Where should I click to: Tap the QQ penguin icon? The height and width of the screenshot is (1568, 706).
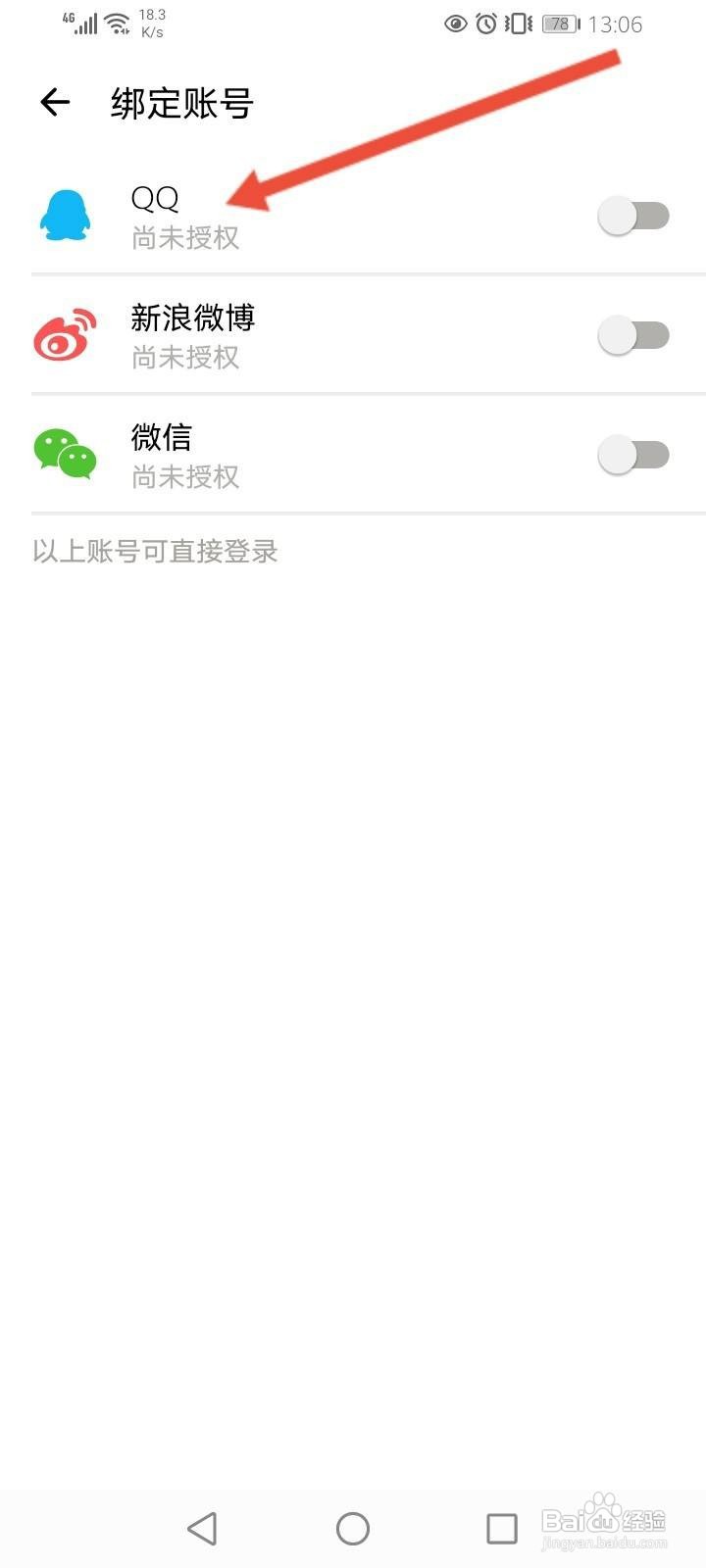[65, 215]
